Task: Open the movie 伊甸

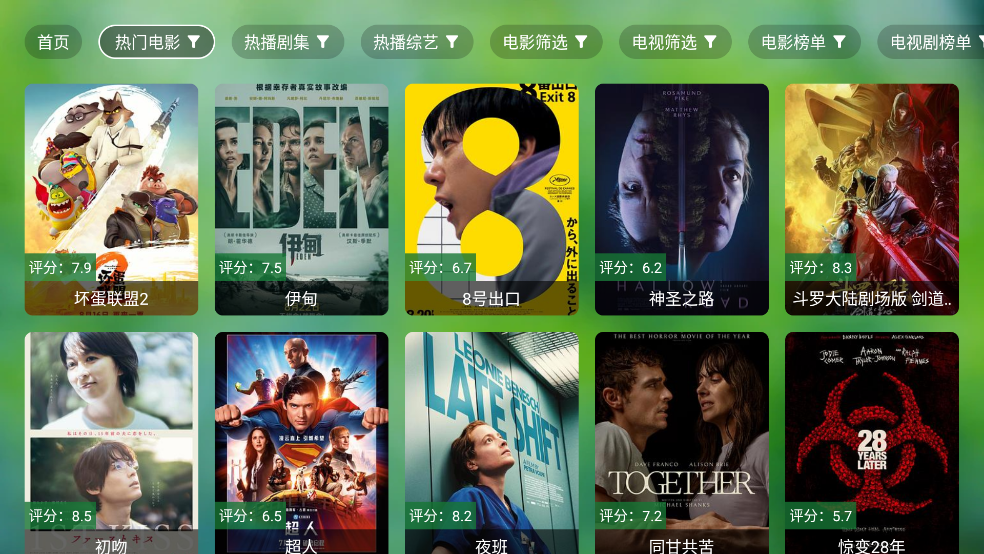Action: (301, 199)
